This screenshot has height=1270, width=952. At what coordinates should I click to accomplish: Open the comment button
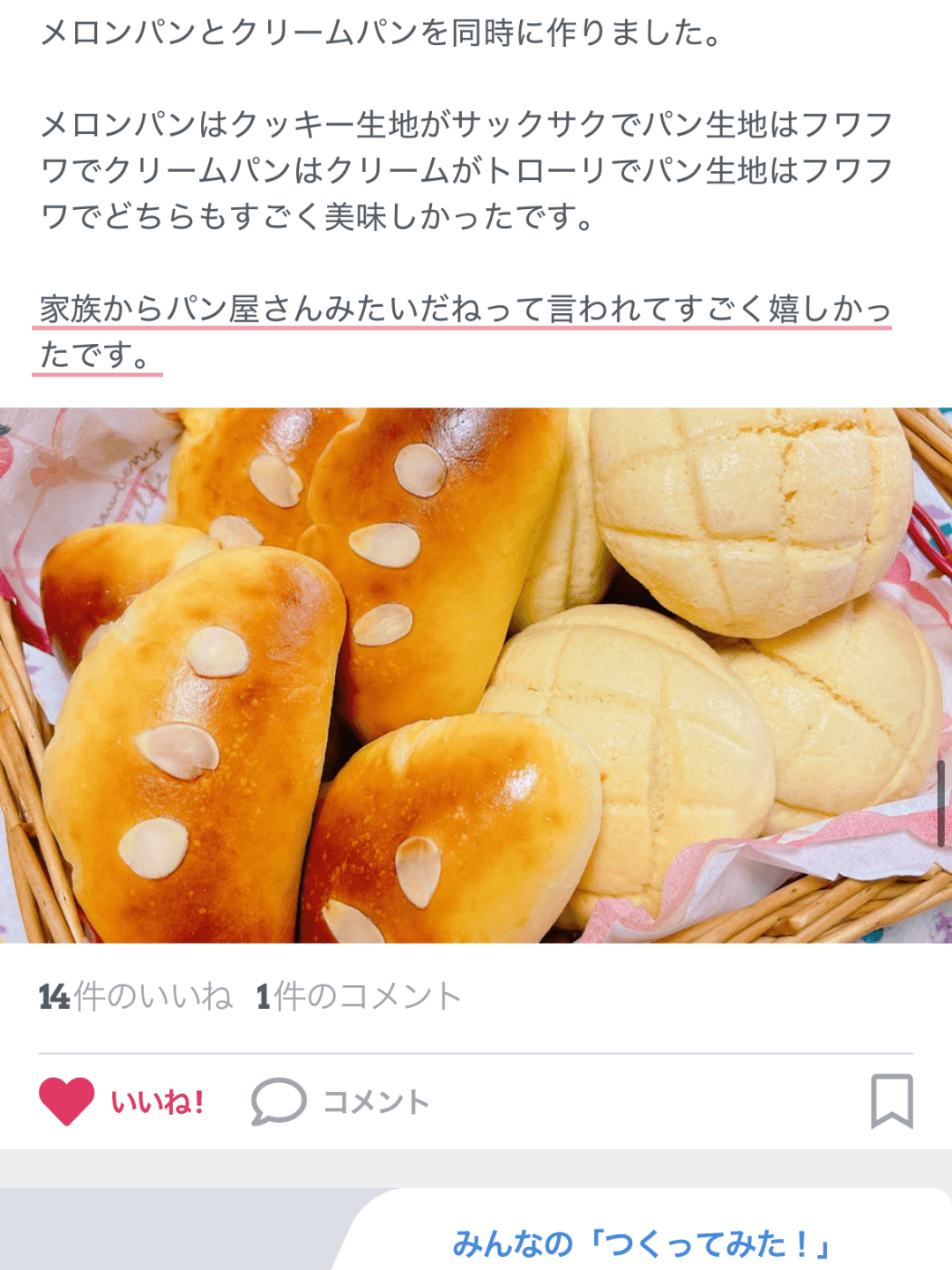pyautogui.click(x=340, y=1102)
